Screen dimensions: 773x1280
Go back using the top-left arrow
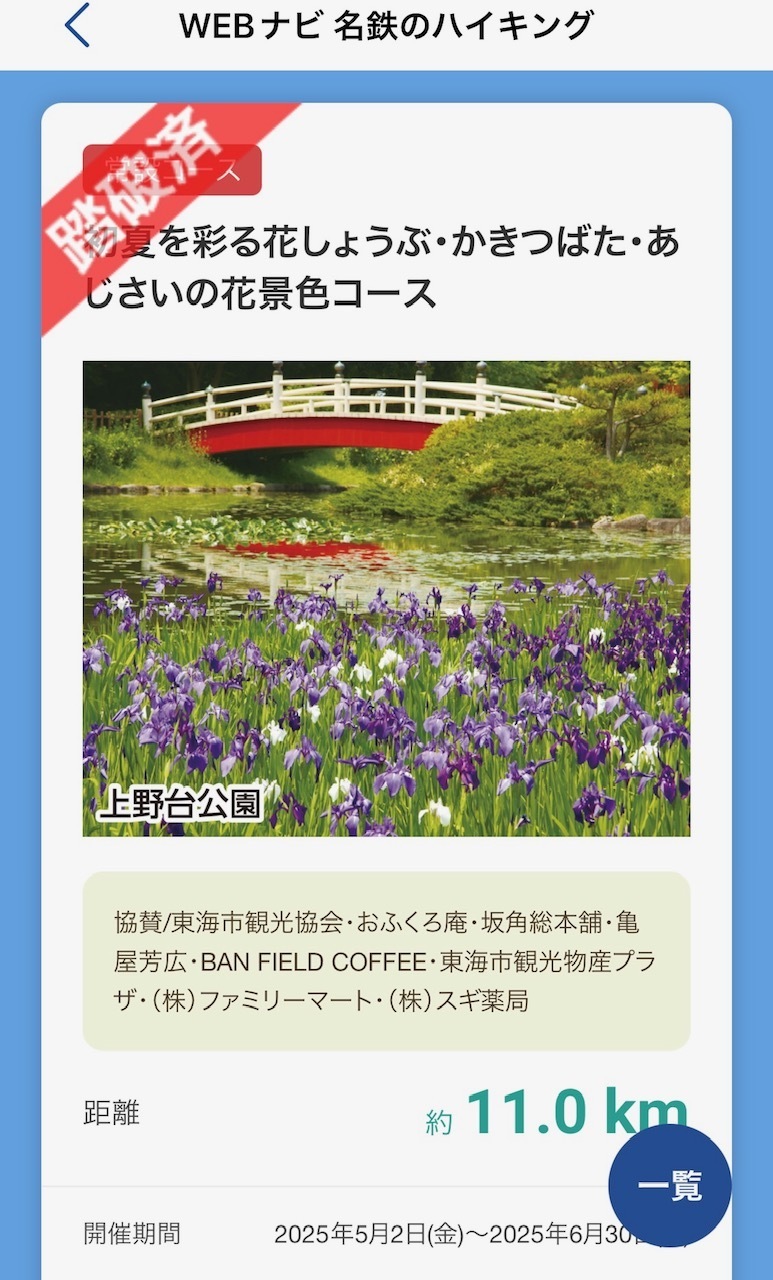point(77,26)
